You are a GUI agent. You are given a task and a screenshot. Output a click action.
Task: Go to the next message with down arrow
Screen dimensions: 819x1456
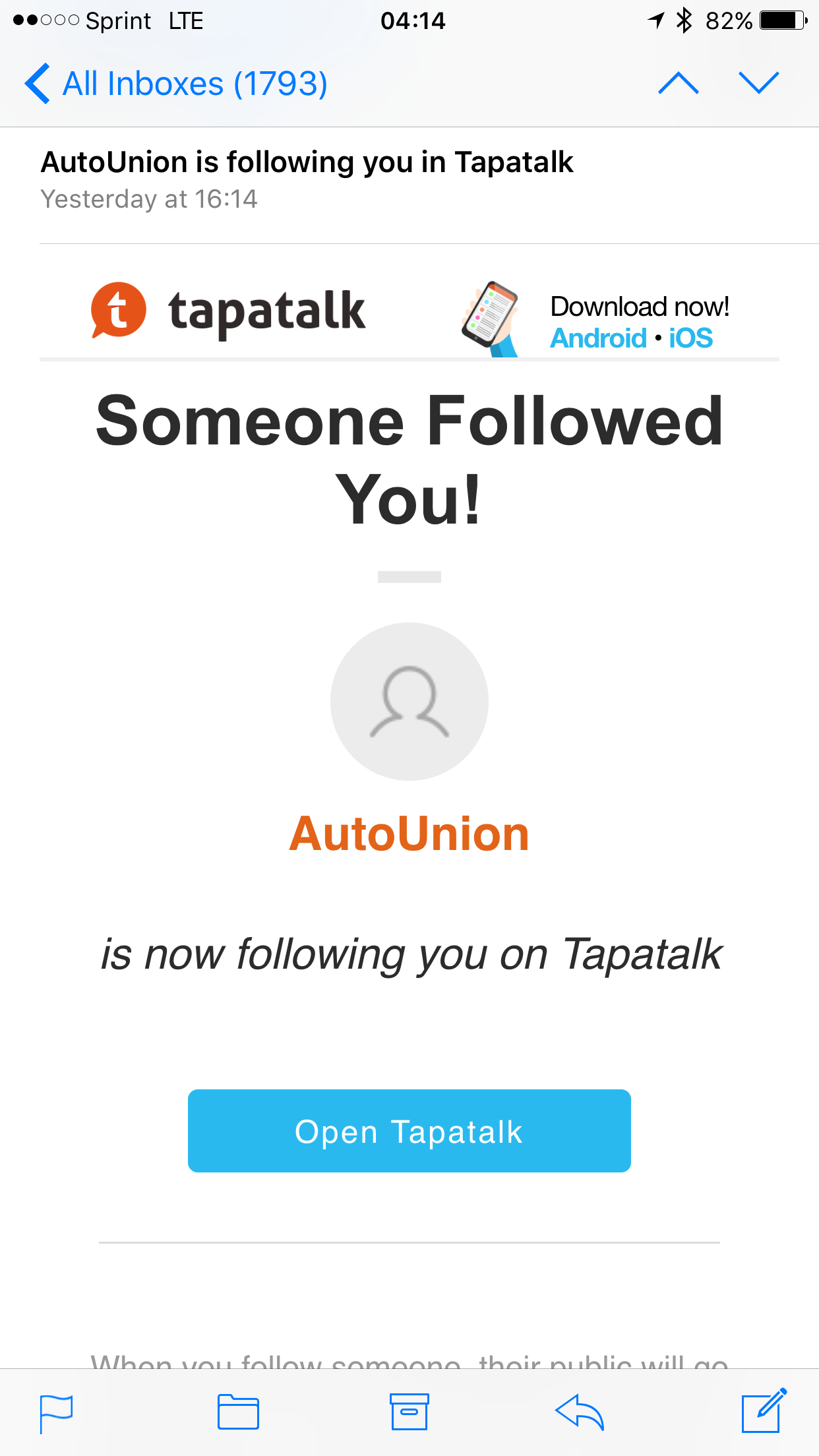[759, 83]
